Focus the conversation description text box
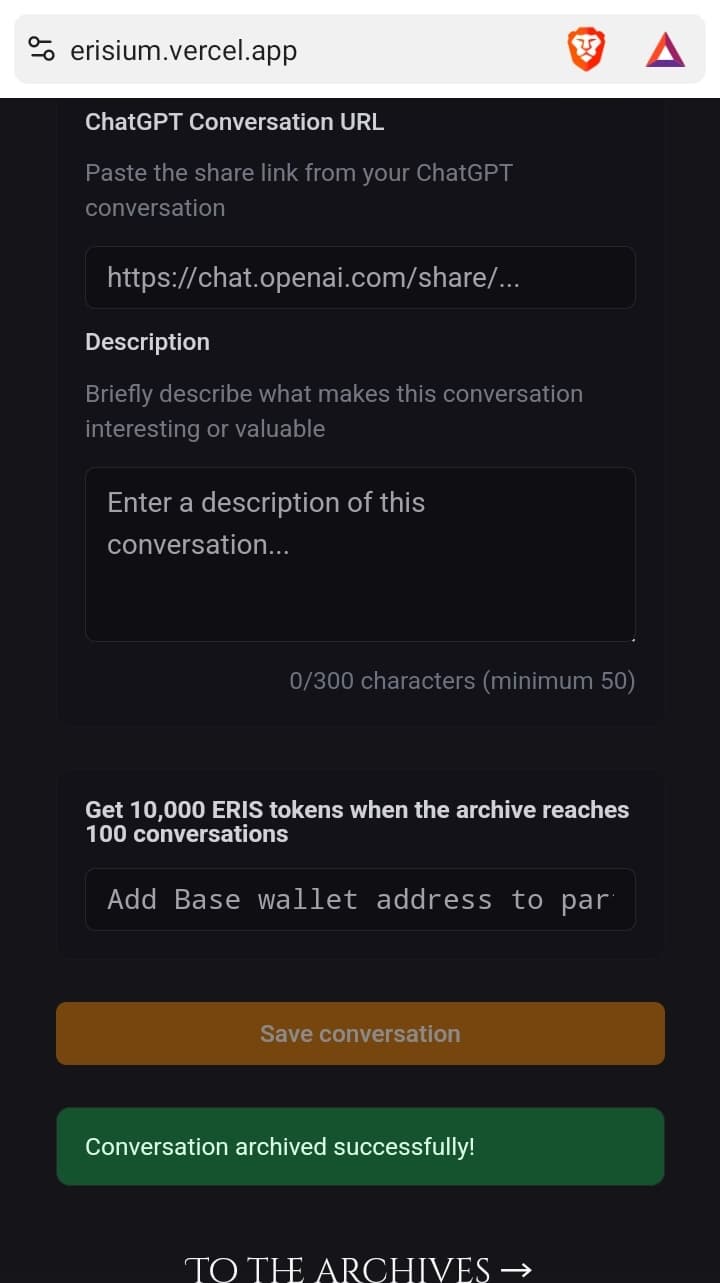Image resolution: width=720 pixels, height=1283 pixels. coord(360,554)
